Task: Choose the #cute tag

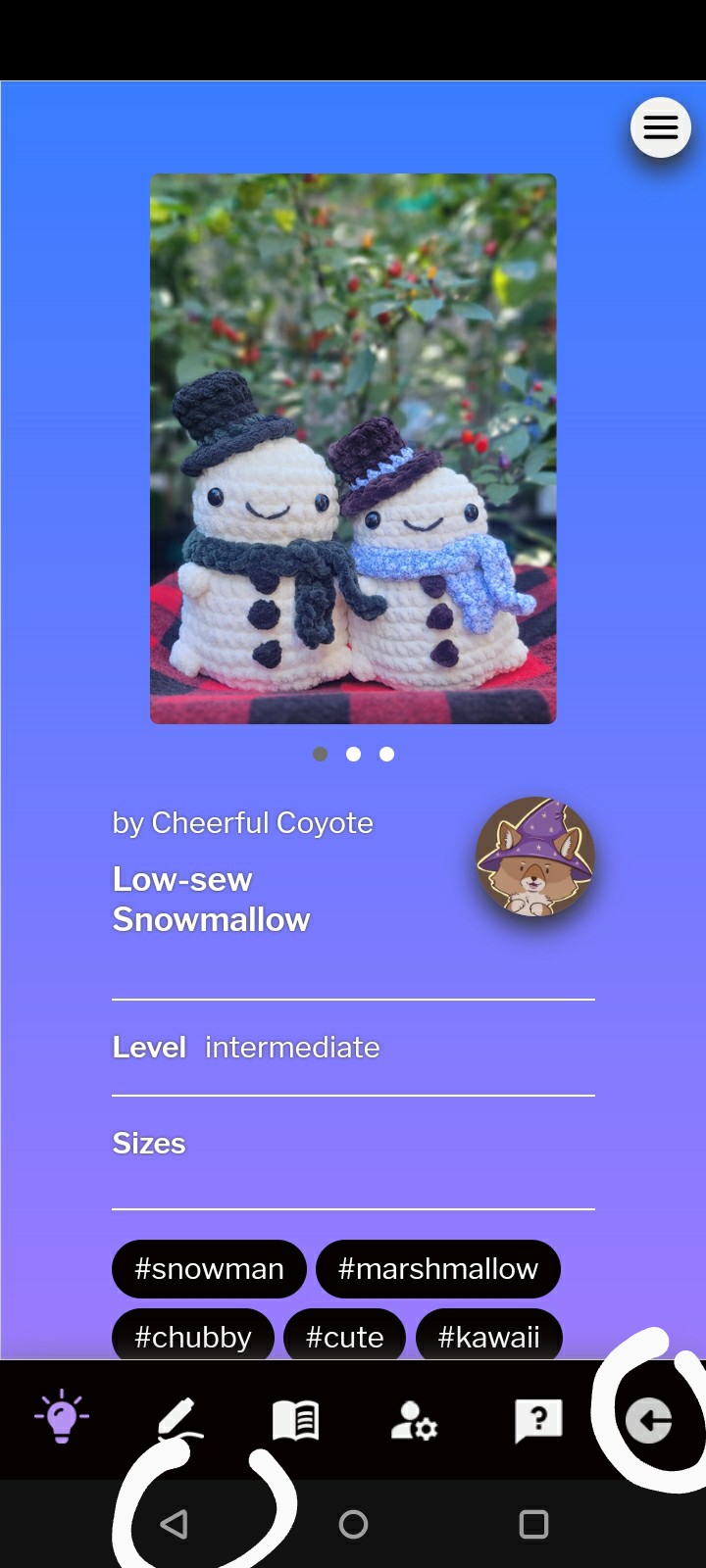Action: [344, 1336]
